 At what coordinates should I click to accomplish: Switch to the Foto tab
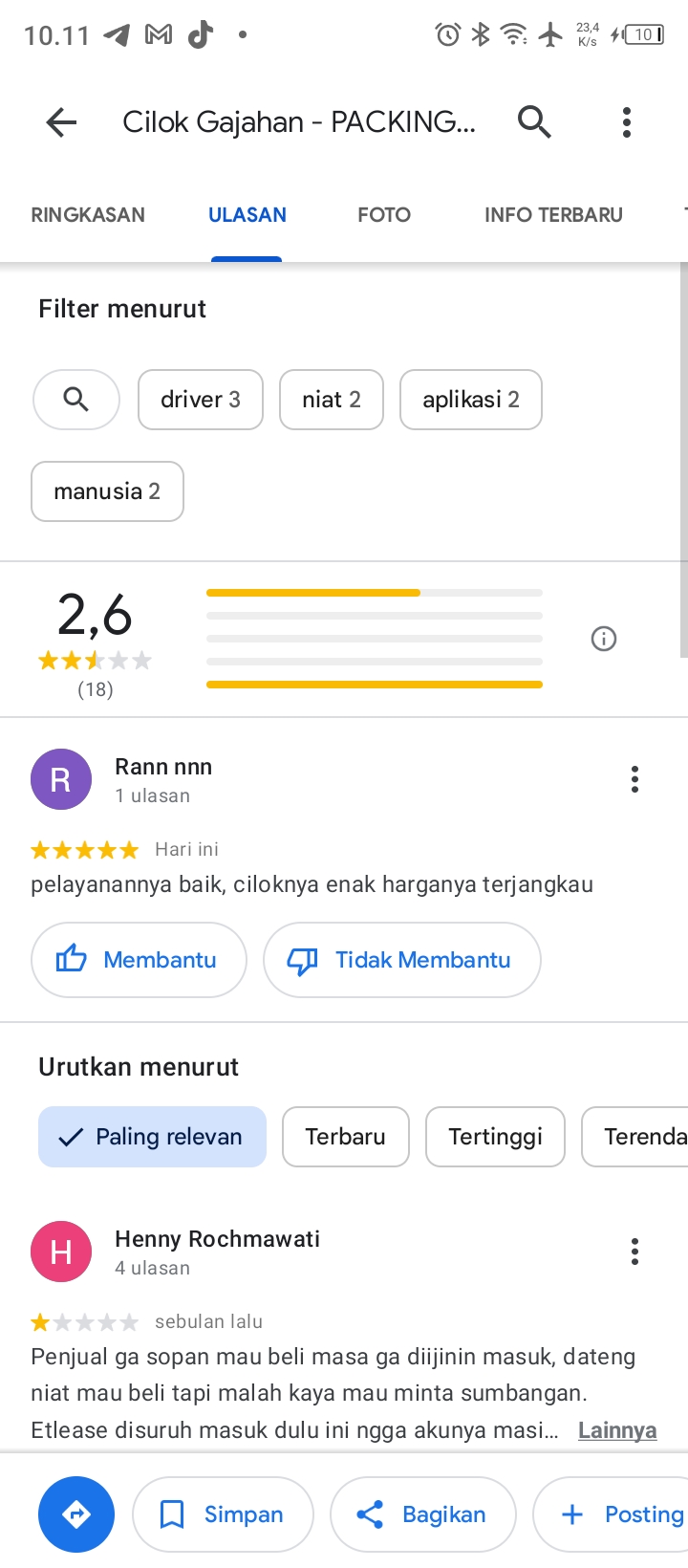(x=384, y=215)
